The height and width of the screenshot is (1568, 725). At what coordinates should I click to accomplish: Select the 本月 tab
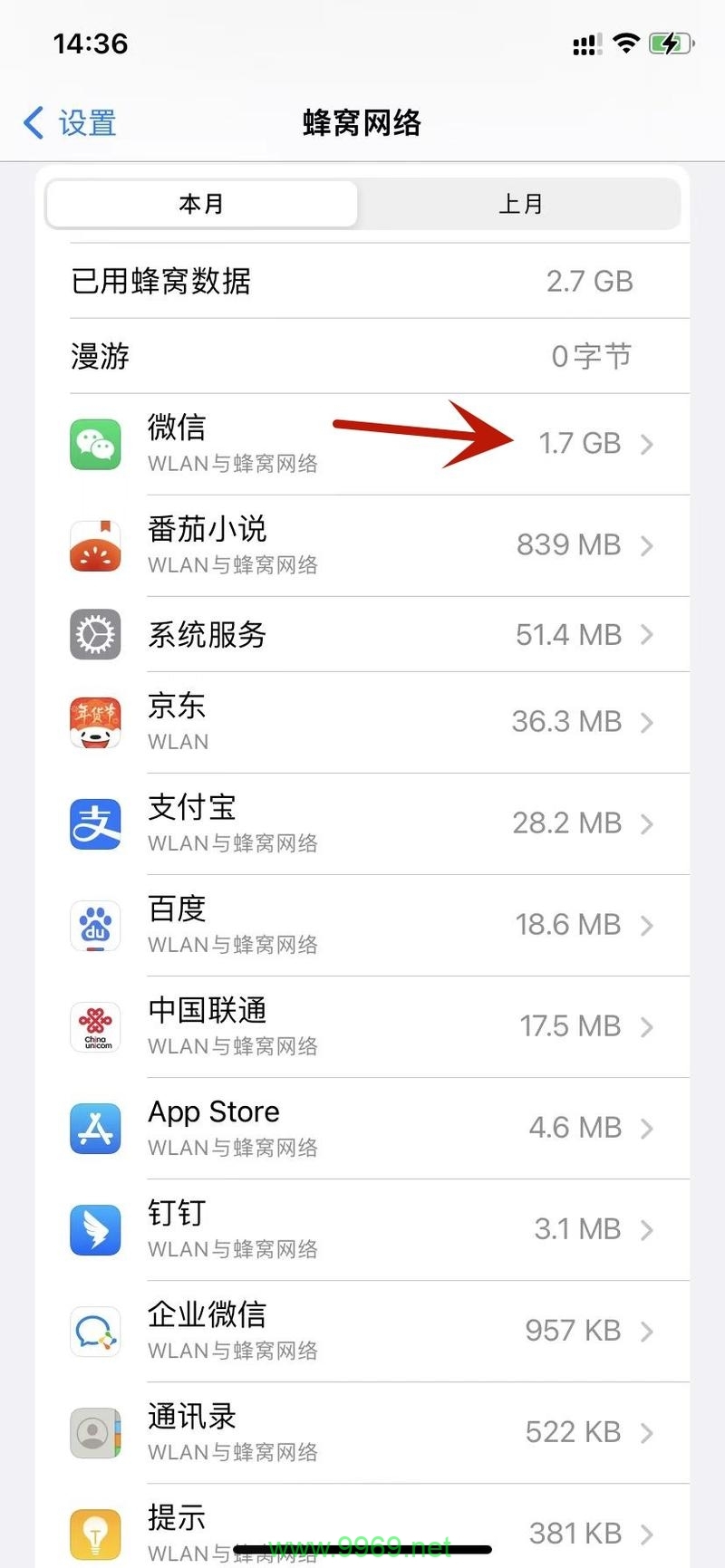tap(201, 204)
